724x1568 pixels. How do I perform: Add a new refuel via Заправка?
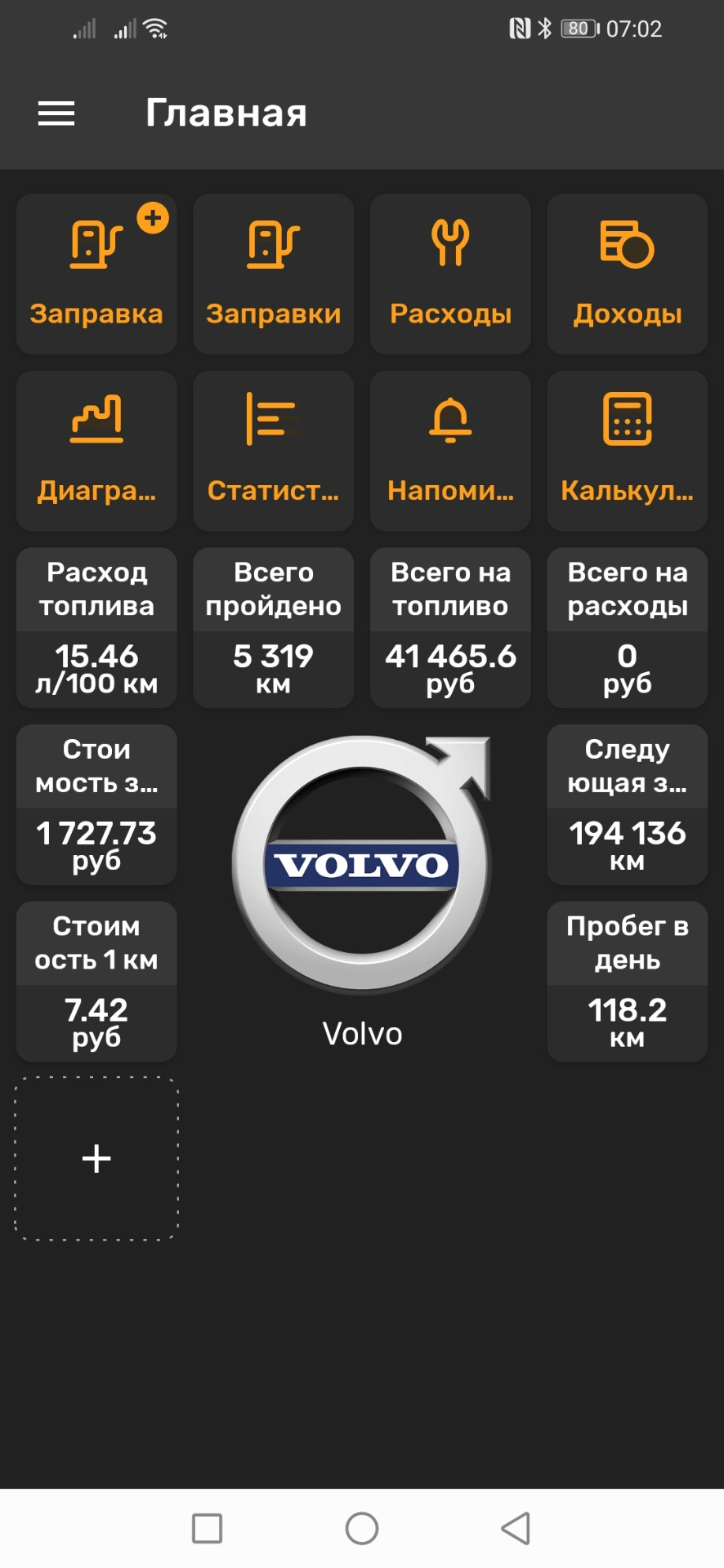pos(96,274)
